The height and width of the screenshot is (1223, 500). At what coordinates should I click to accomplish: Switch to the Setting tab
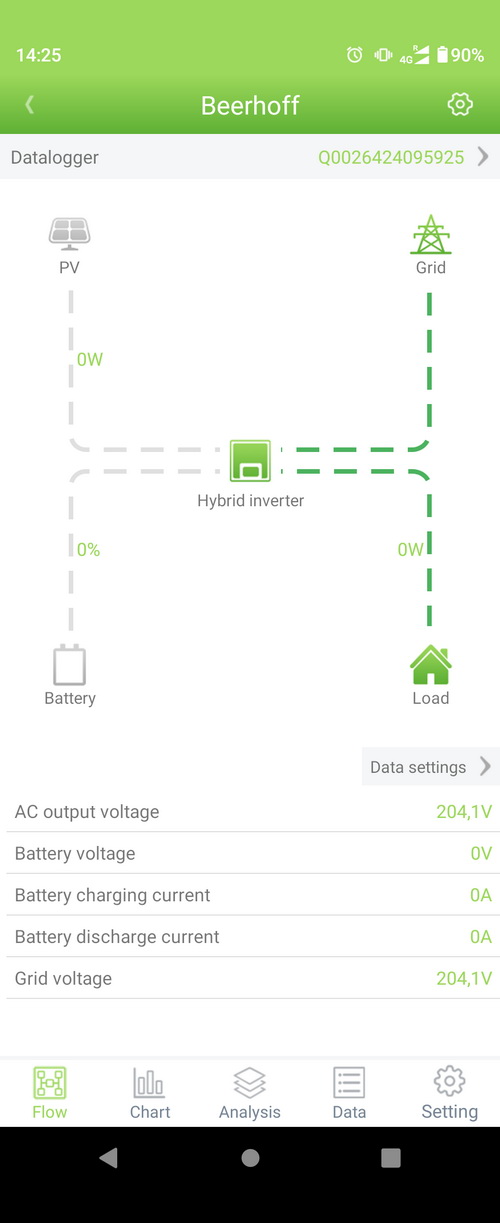(x=450, y=1093)
